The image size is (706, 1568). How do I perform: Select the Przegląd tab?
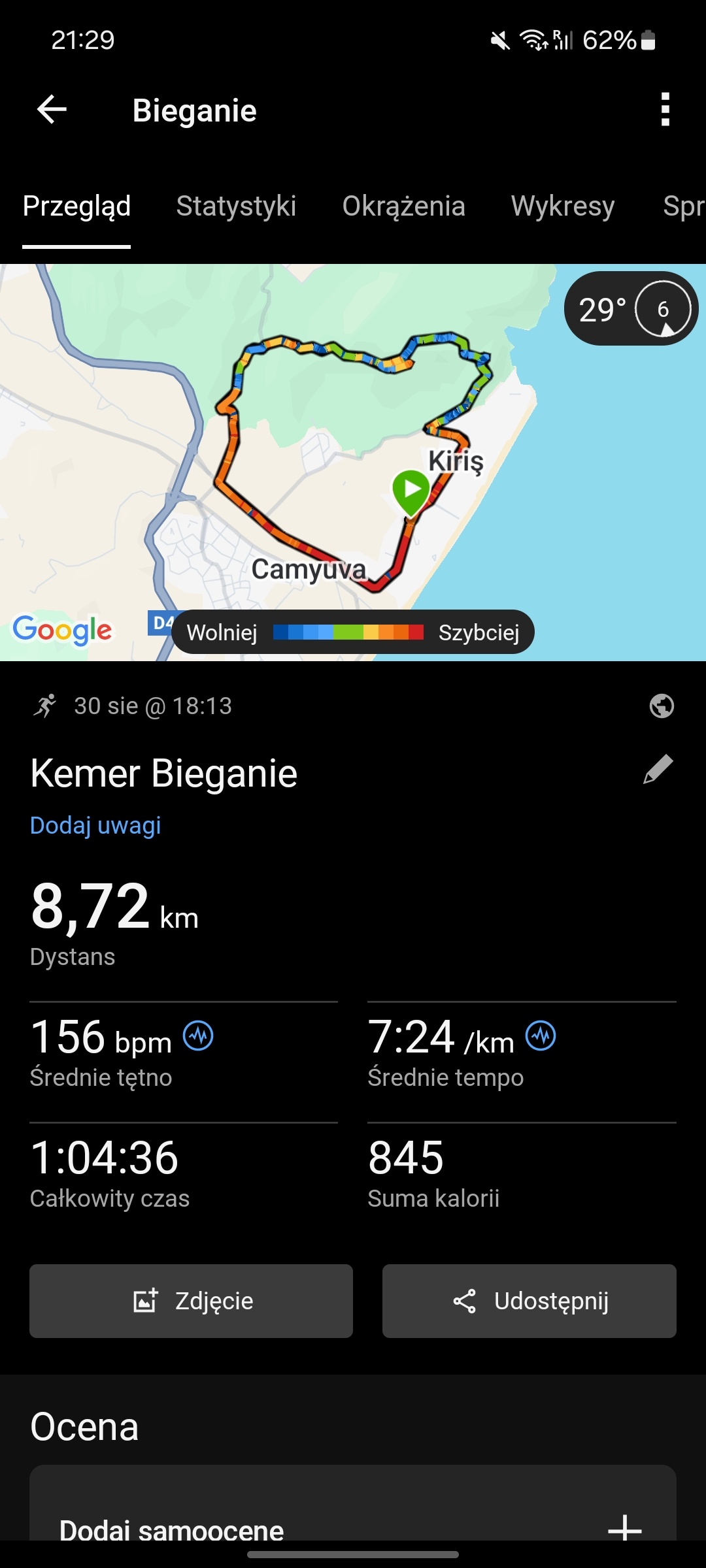pyautogui.click(x=76, y=206)
